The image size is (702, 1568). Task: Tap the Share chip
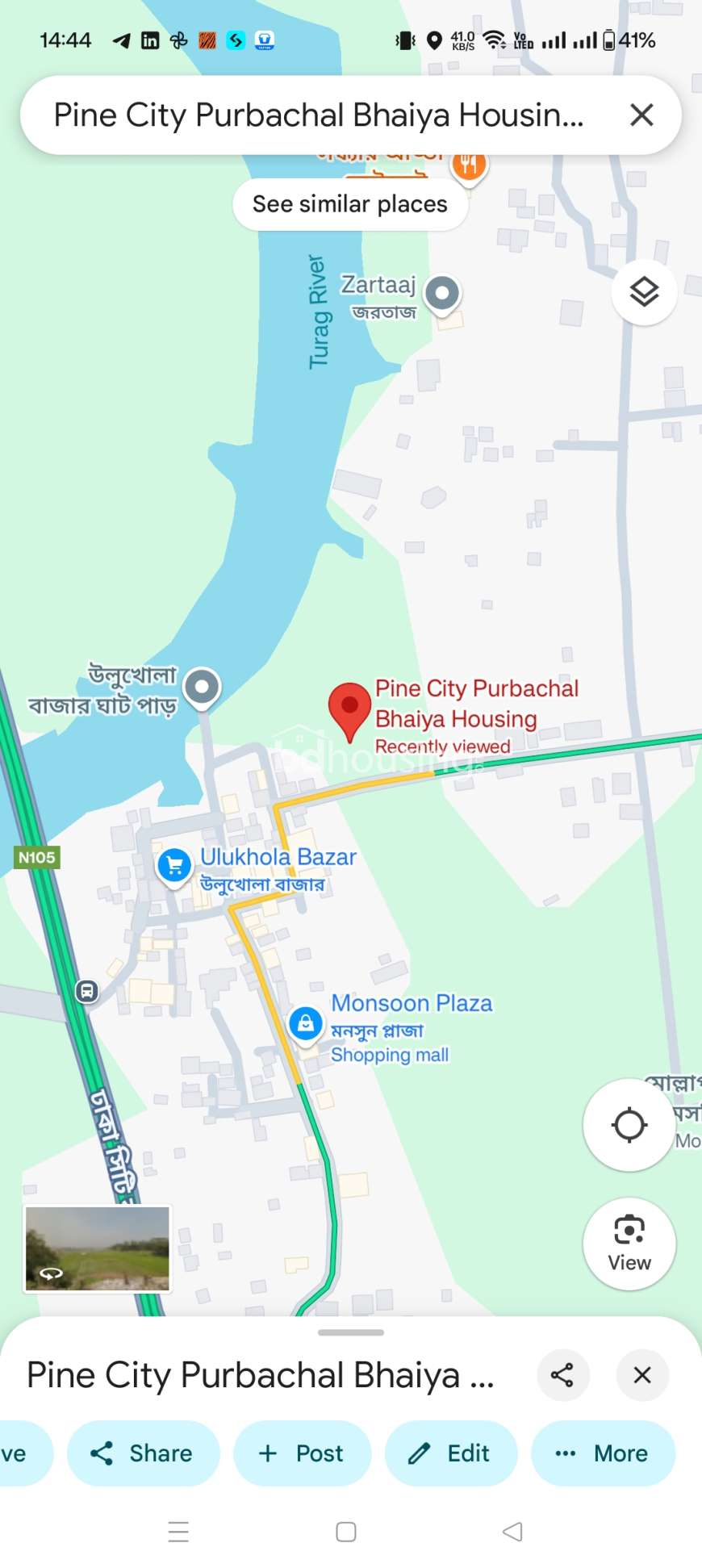(143, 1453)
